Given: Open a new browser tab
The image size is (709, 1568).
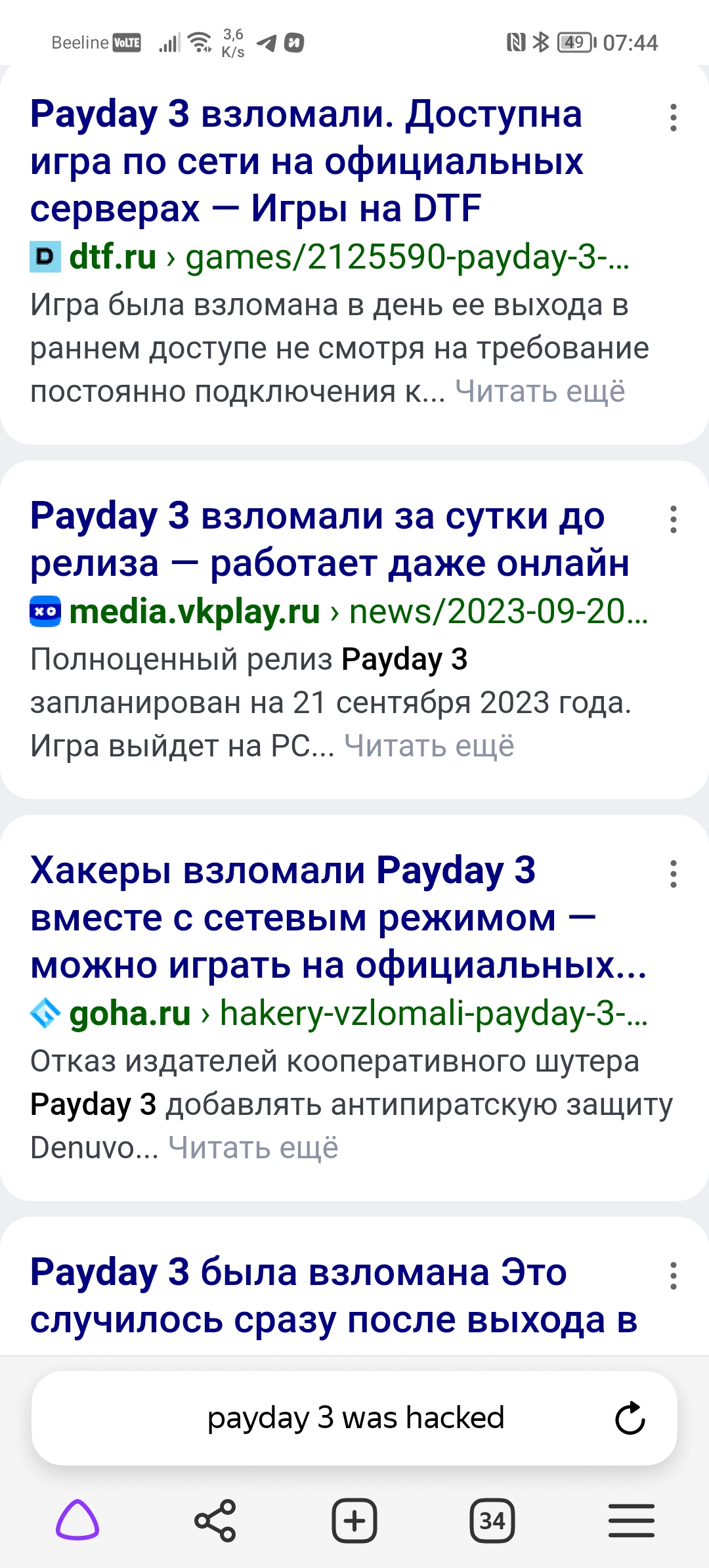Looking at the screenshot, I should click(354, 1520).
